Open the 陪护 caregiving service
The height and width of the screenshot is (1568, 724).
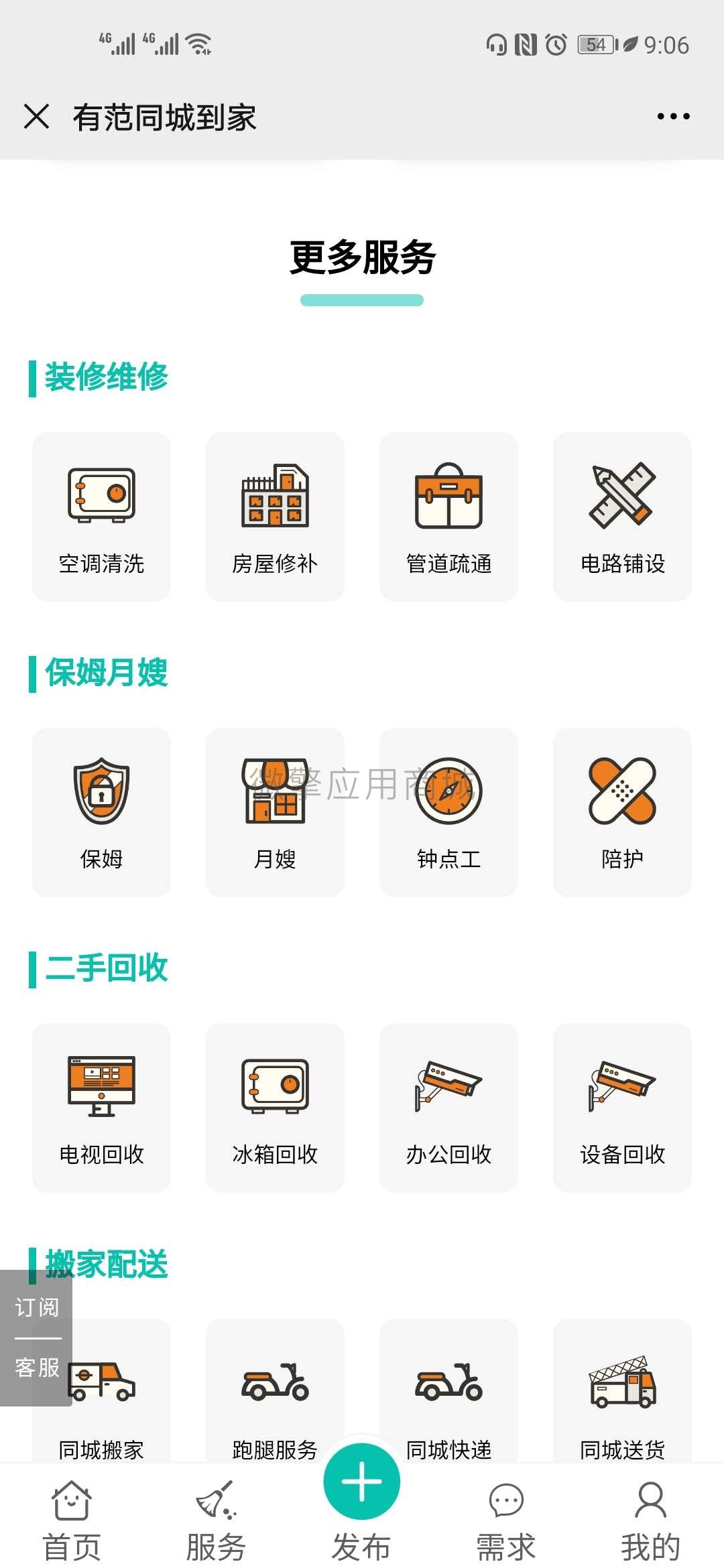(621, 811)
